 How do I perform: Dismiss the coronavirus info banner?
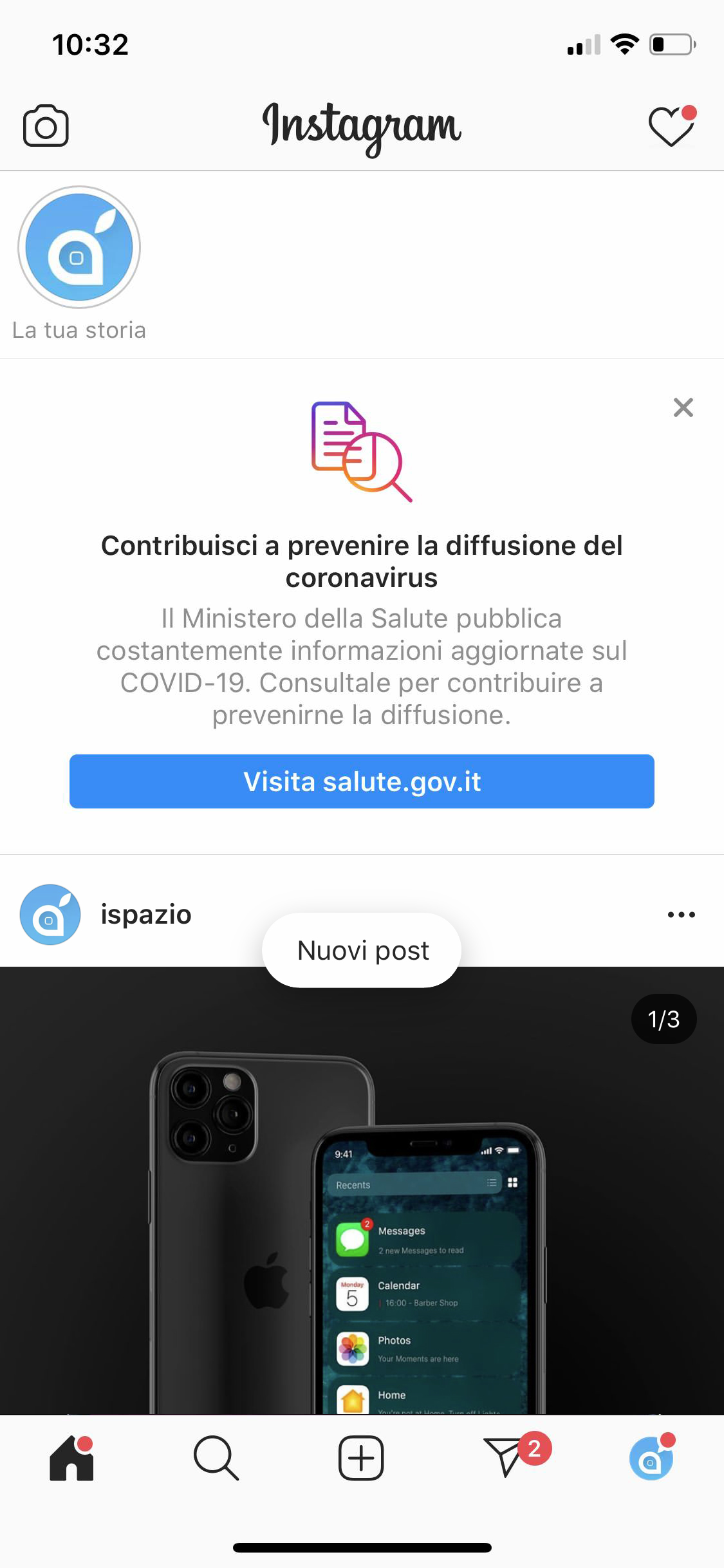(x=683, y=407)
